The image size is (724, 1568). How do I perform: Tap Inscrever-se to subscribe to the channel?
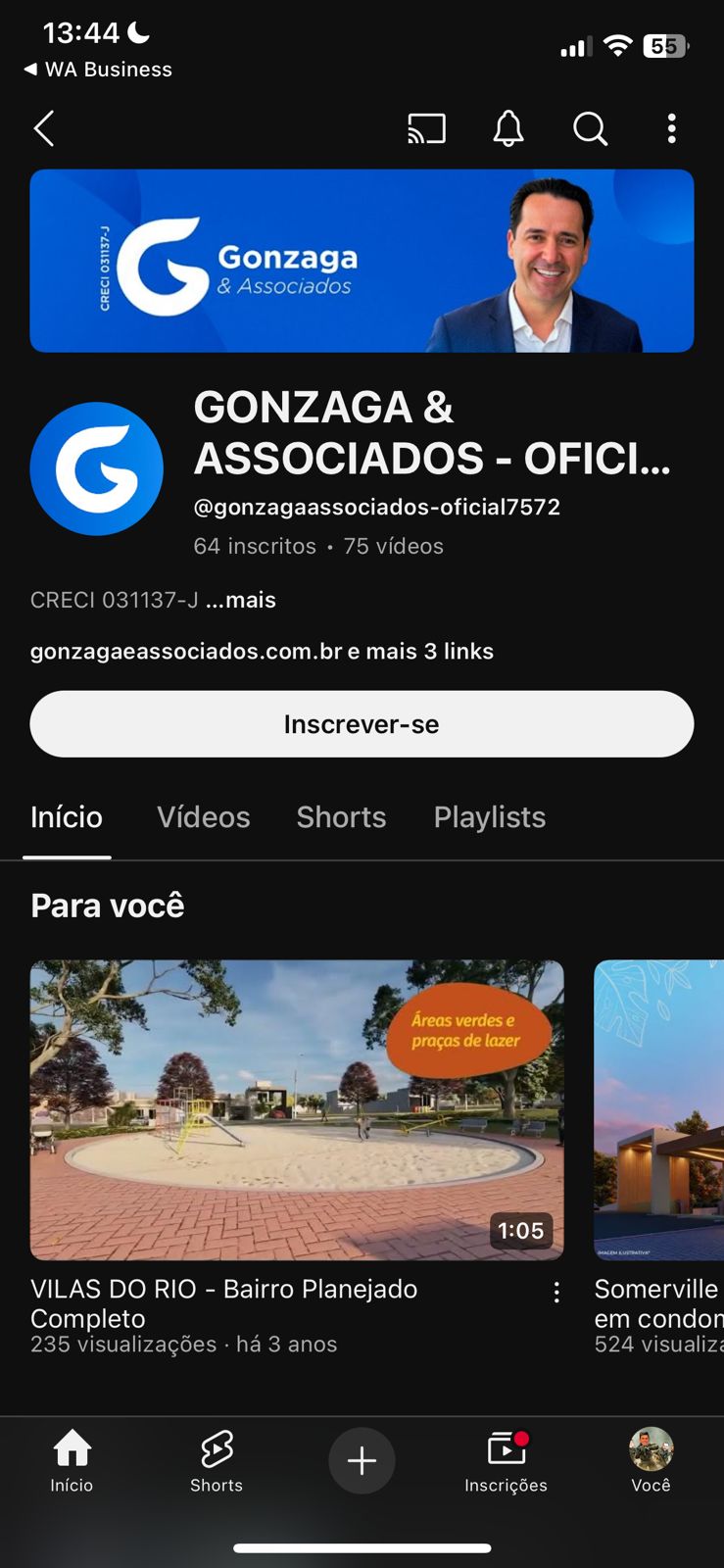point(362,724)
